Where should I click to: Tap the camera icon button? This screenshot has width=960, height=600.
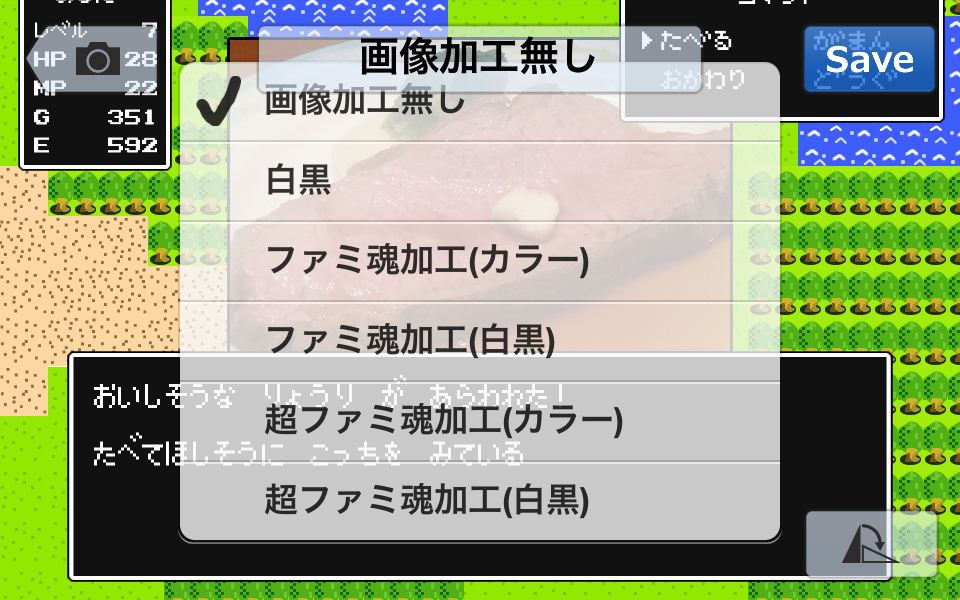click(97, 59)
